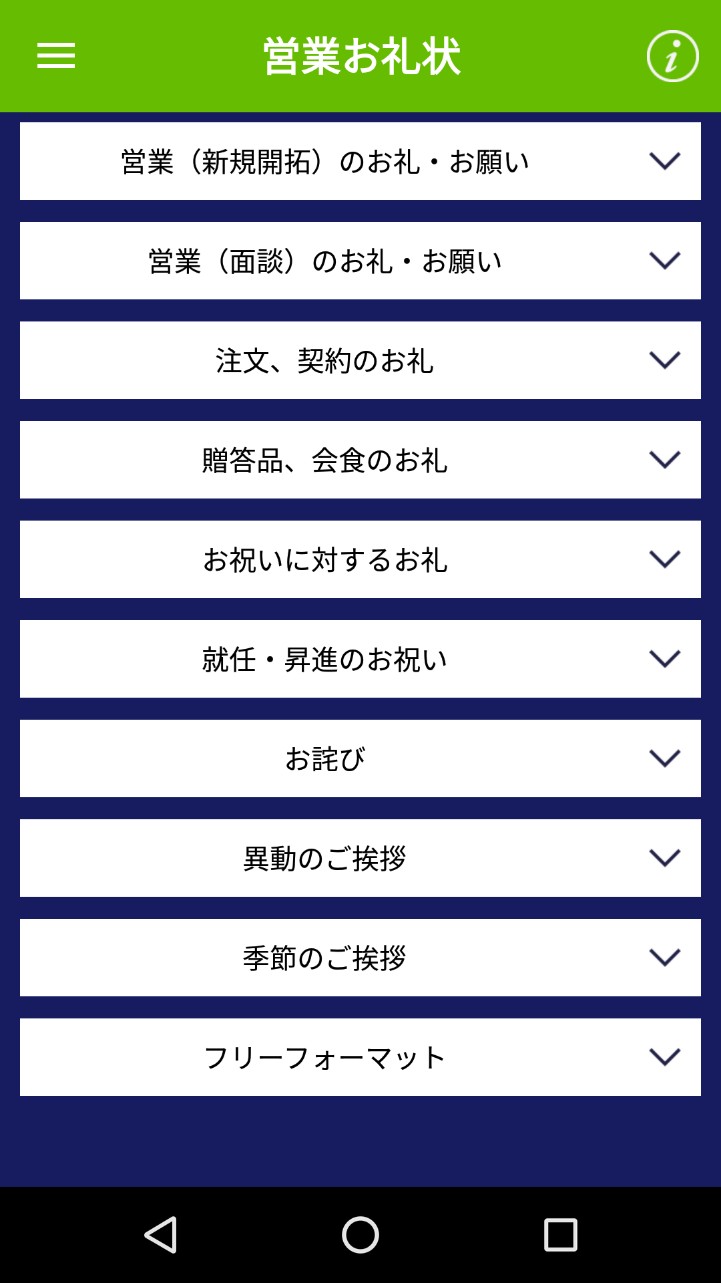Expand 営業（新規開拓）のお礼・お願い section

click(x=360, y=161)
